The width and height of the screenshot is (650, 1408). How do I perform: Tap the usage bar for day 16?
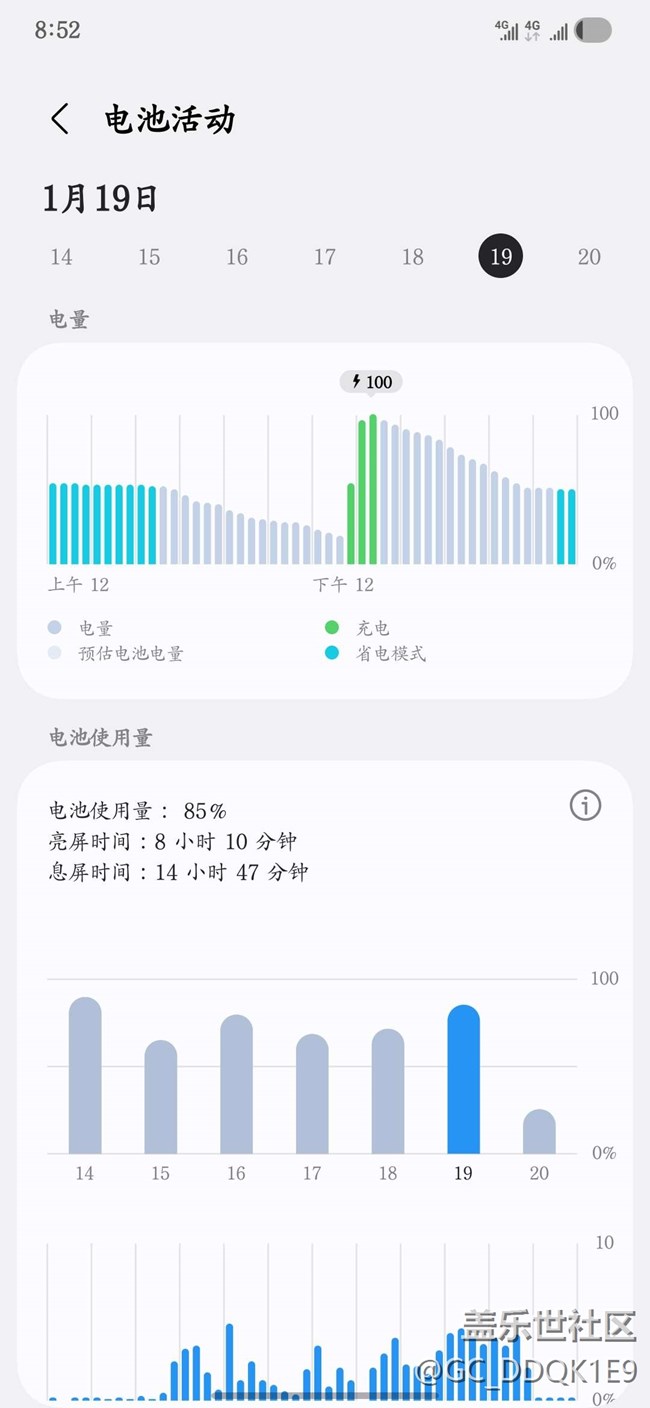click(x=236, y=1086)
